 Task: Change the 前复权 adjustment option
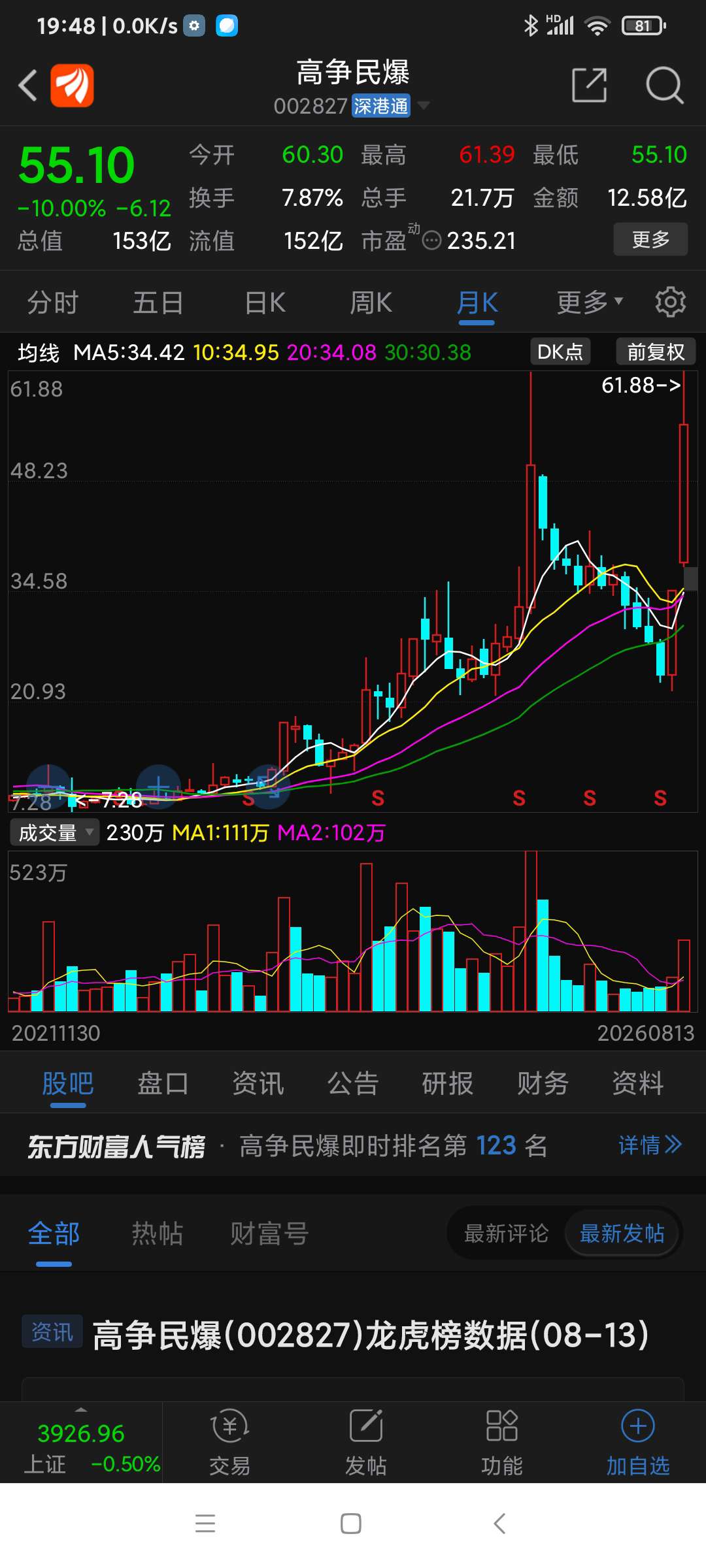point(656,352)
